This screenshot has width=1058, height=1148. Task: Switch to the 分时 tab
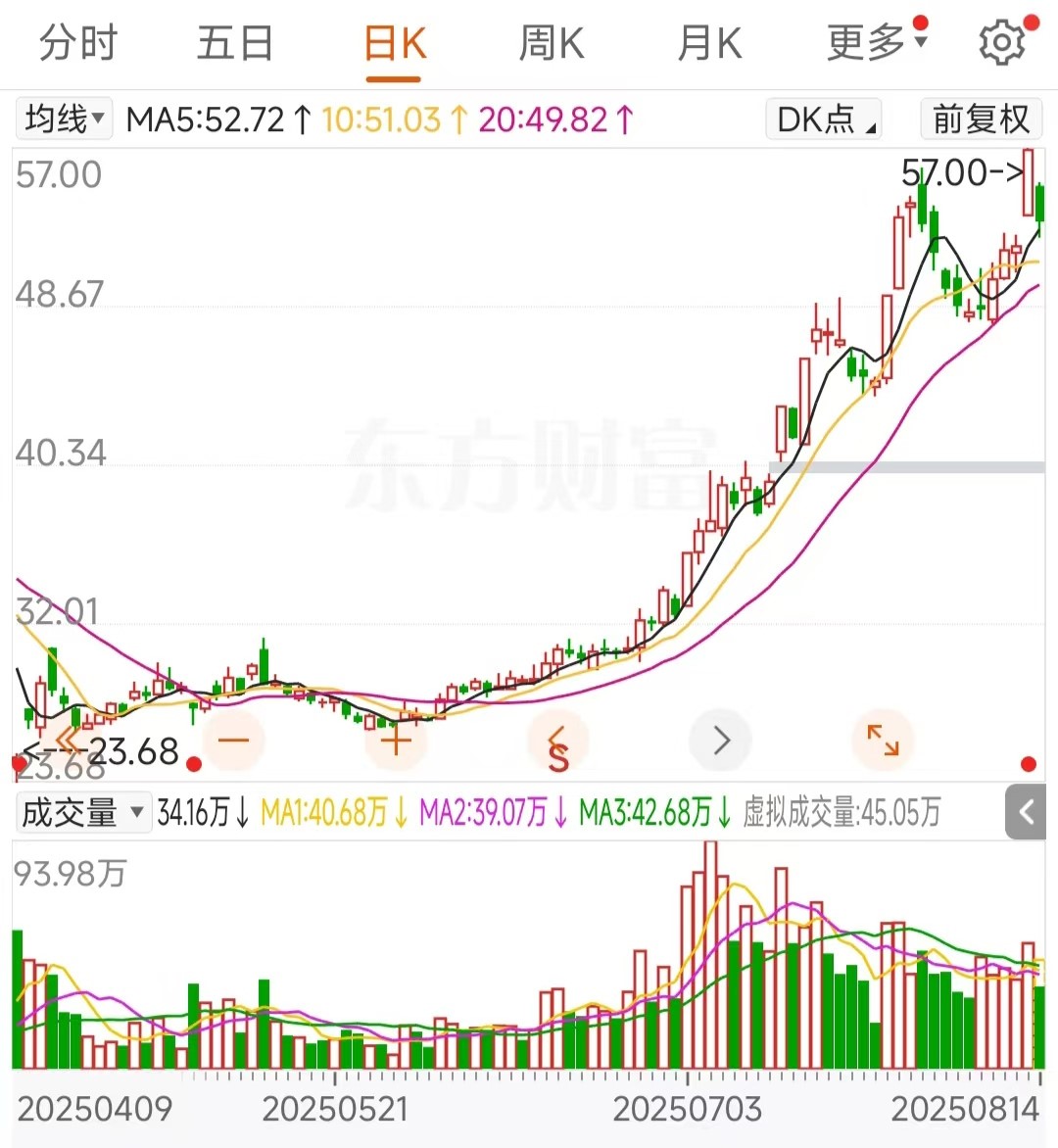pos(78,44)
